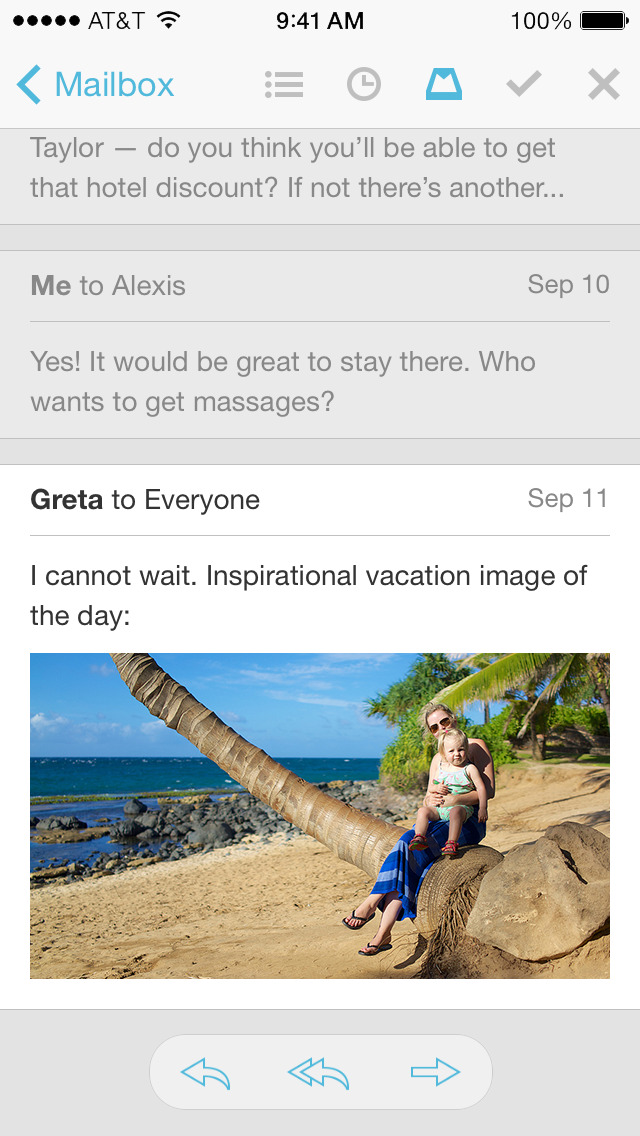Forward this email
The height and width of the screenshot is (1136, 640).
435,1073
